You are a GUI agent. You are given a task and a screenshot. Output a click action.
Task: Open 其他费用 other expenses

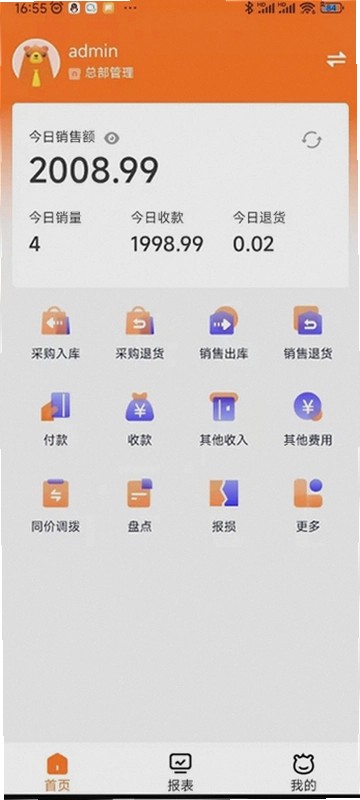point(308,419)
